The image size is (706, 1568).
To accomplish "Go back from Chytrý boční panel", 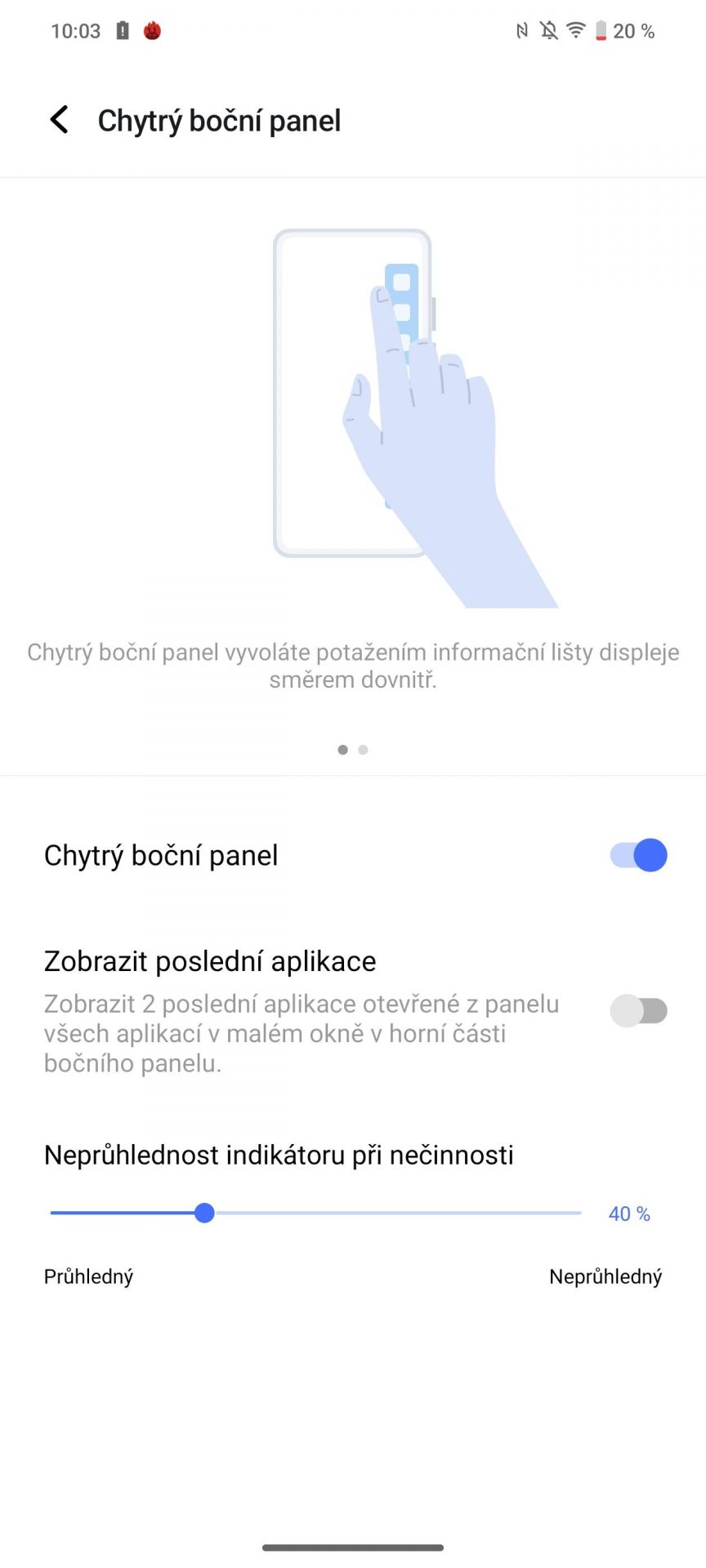I will pyautogui.click(x=59, y=120).
